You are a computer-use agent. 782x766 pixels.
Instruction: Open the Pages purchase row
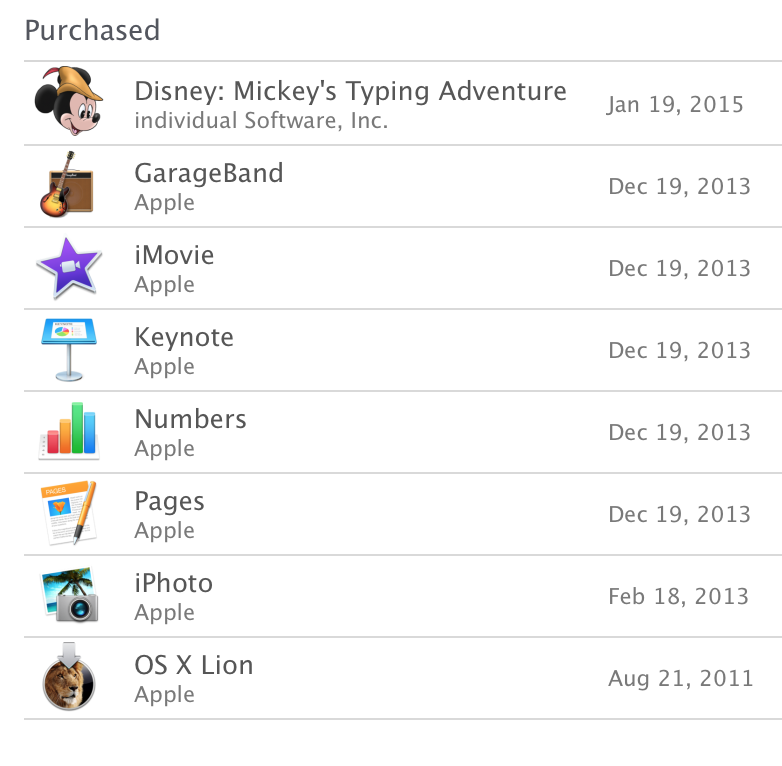pos(170,514)
